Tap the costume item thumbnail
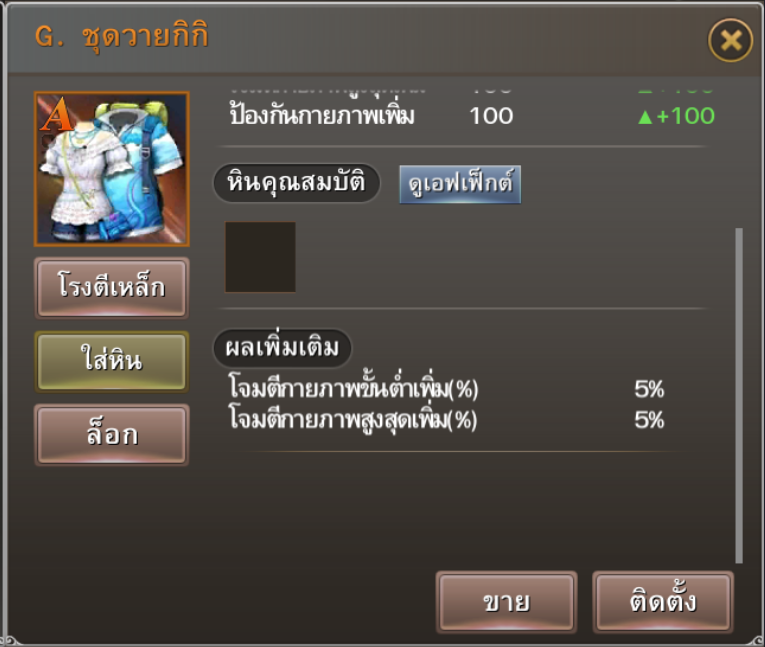 (111, 169)
